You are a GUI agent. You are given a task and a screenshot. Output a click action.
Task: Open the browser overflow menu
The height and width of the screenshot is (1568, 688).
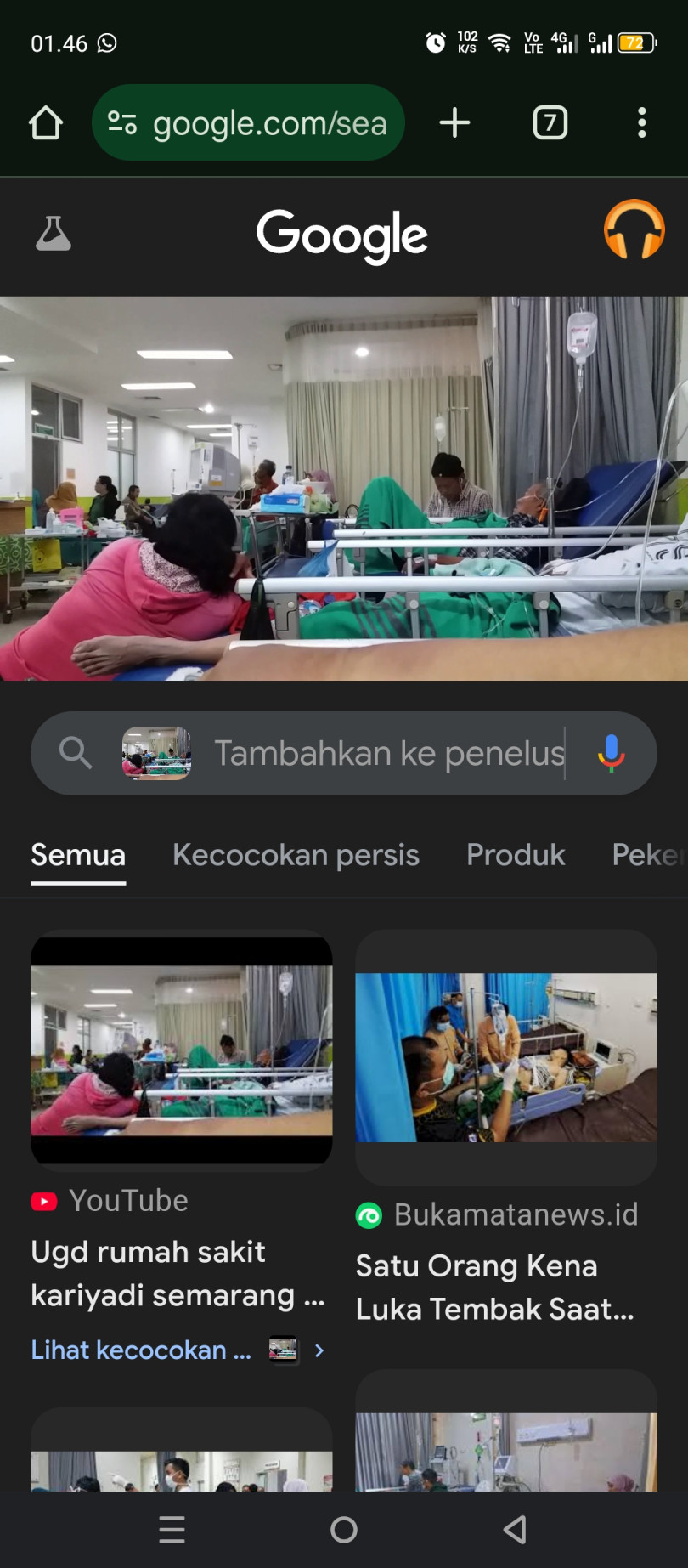click(x=641, y=123)
